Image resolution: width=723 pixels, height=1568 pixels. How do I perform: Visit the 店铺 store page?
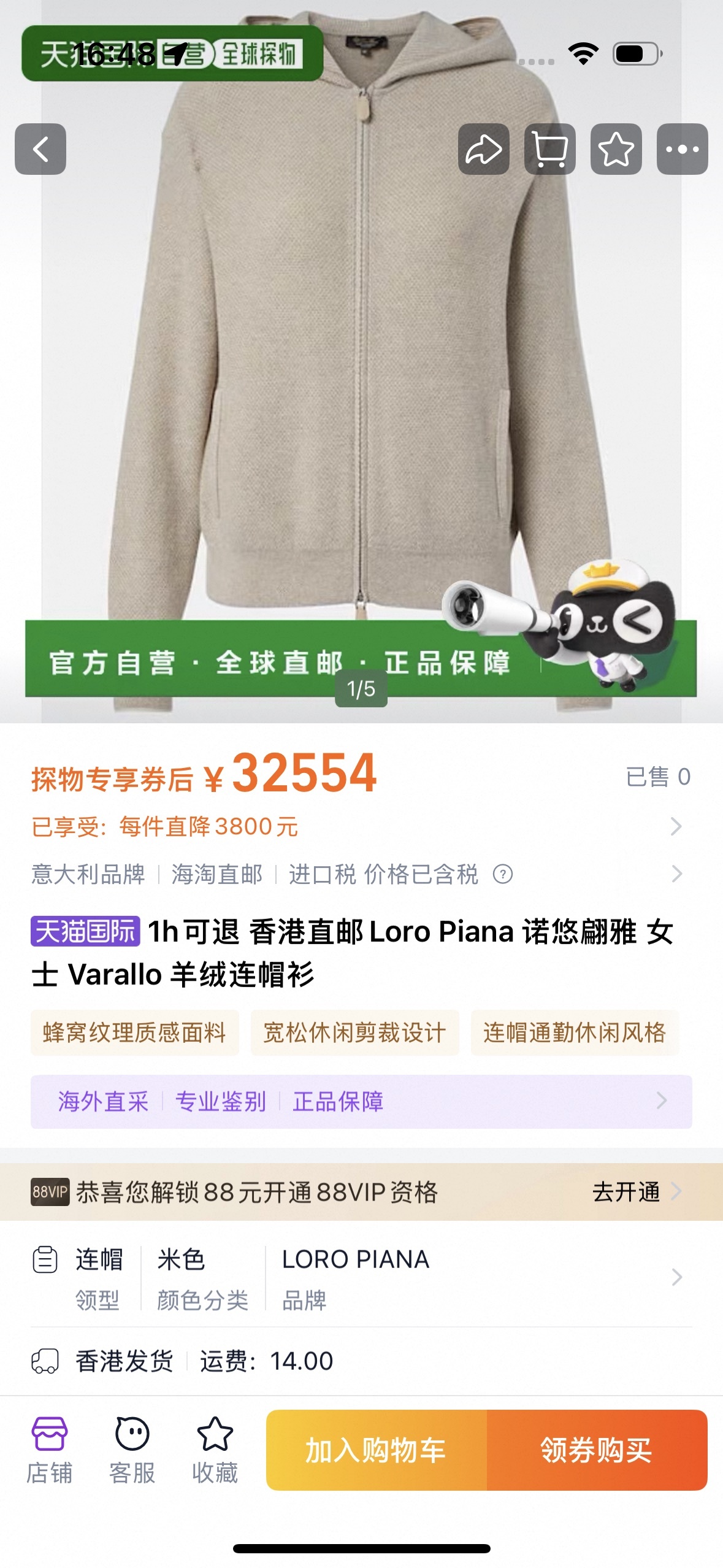pos(50,1449)
